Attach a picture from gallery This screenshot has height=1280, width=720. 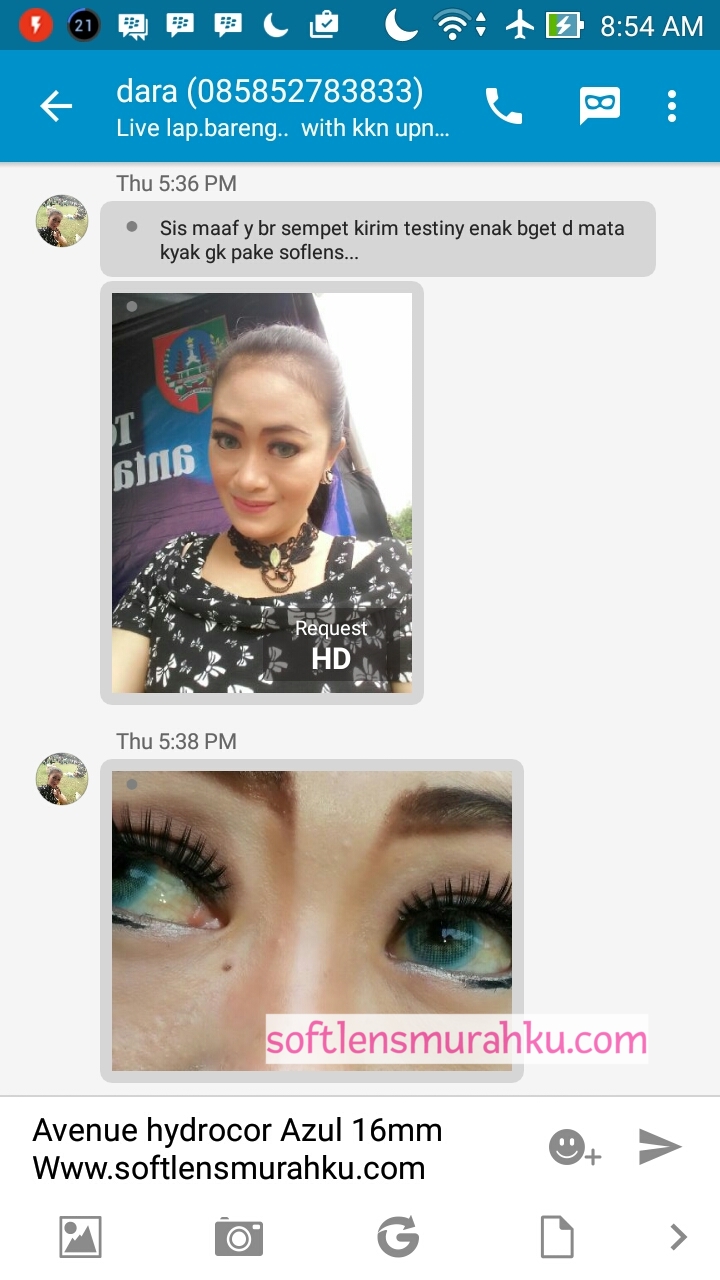(x=80, y=1237)
